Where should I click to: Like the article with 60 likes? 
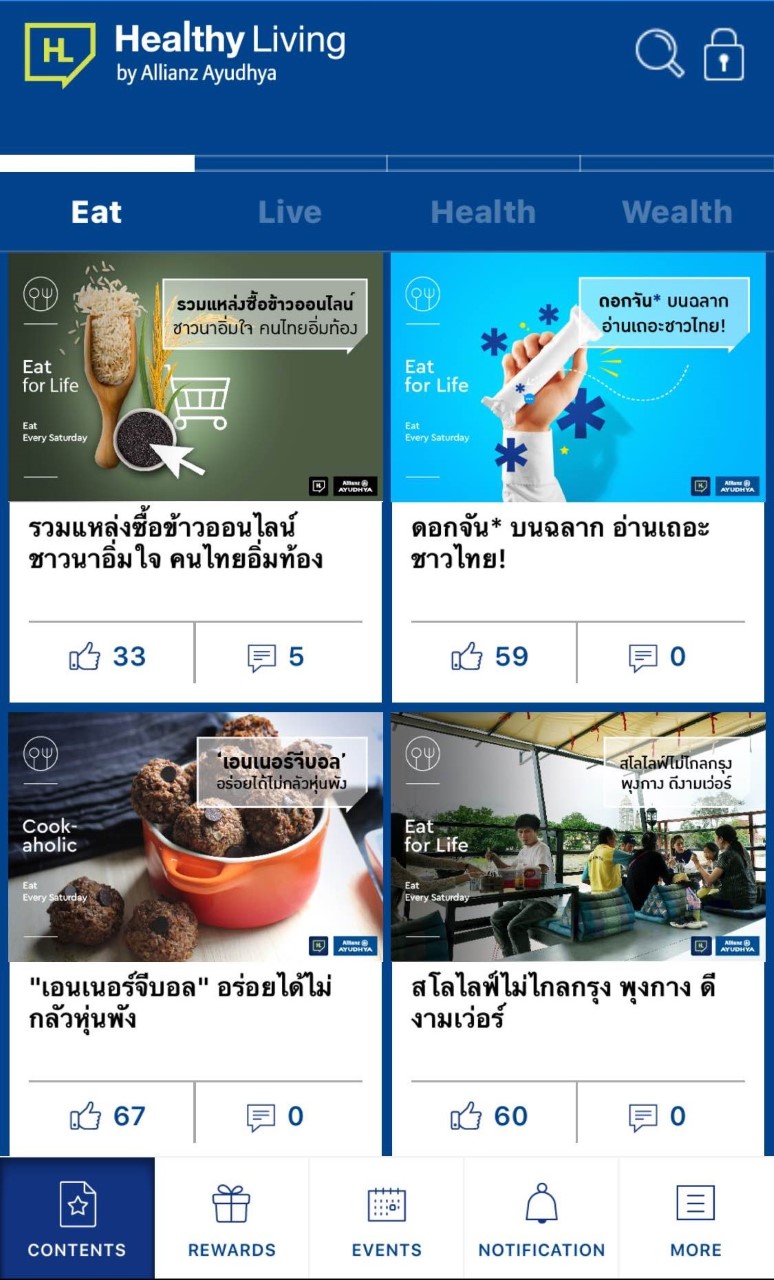(x=488, y=1116)
